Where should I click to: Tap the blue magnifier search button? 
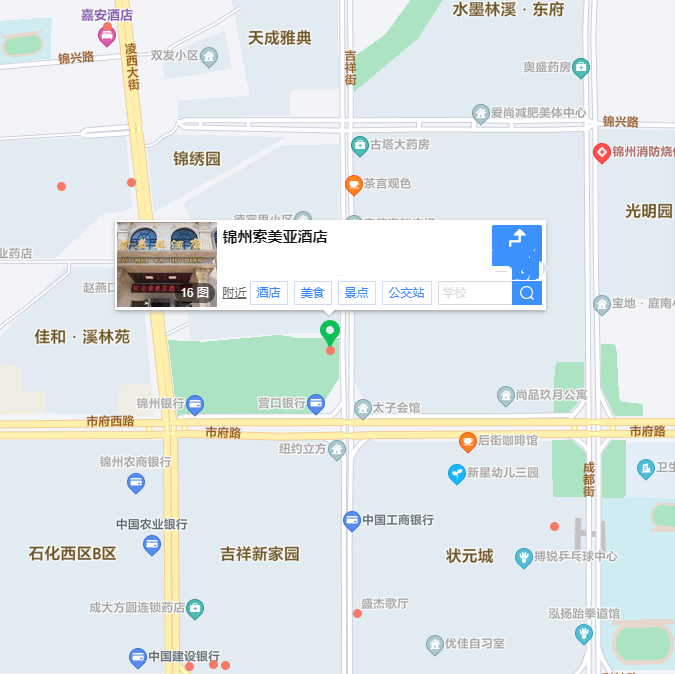(x=527, y=293)
